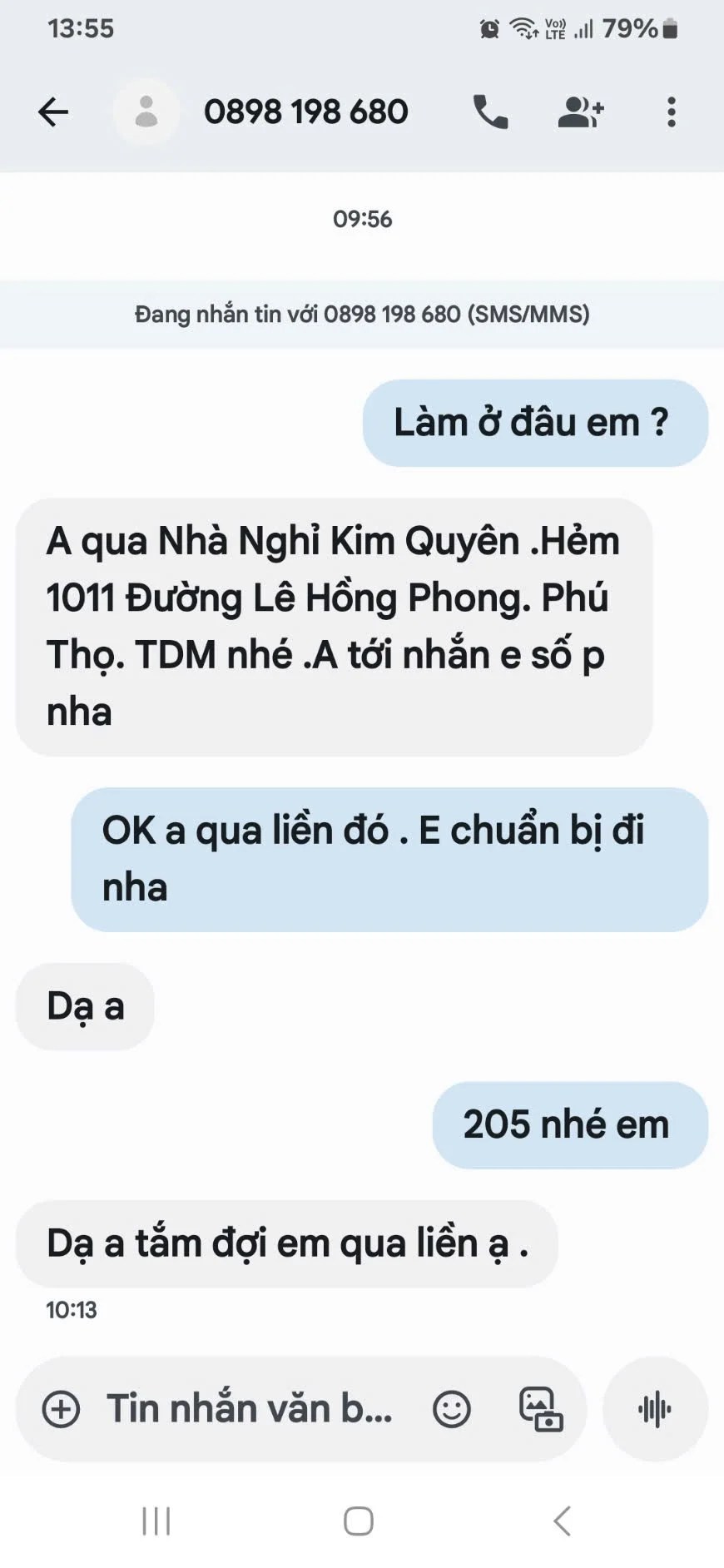724x1568 pixels.
Task: Open the overflow menu
Action: (x=671, y=112)
